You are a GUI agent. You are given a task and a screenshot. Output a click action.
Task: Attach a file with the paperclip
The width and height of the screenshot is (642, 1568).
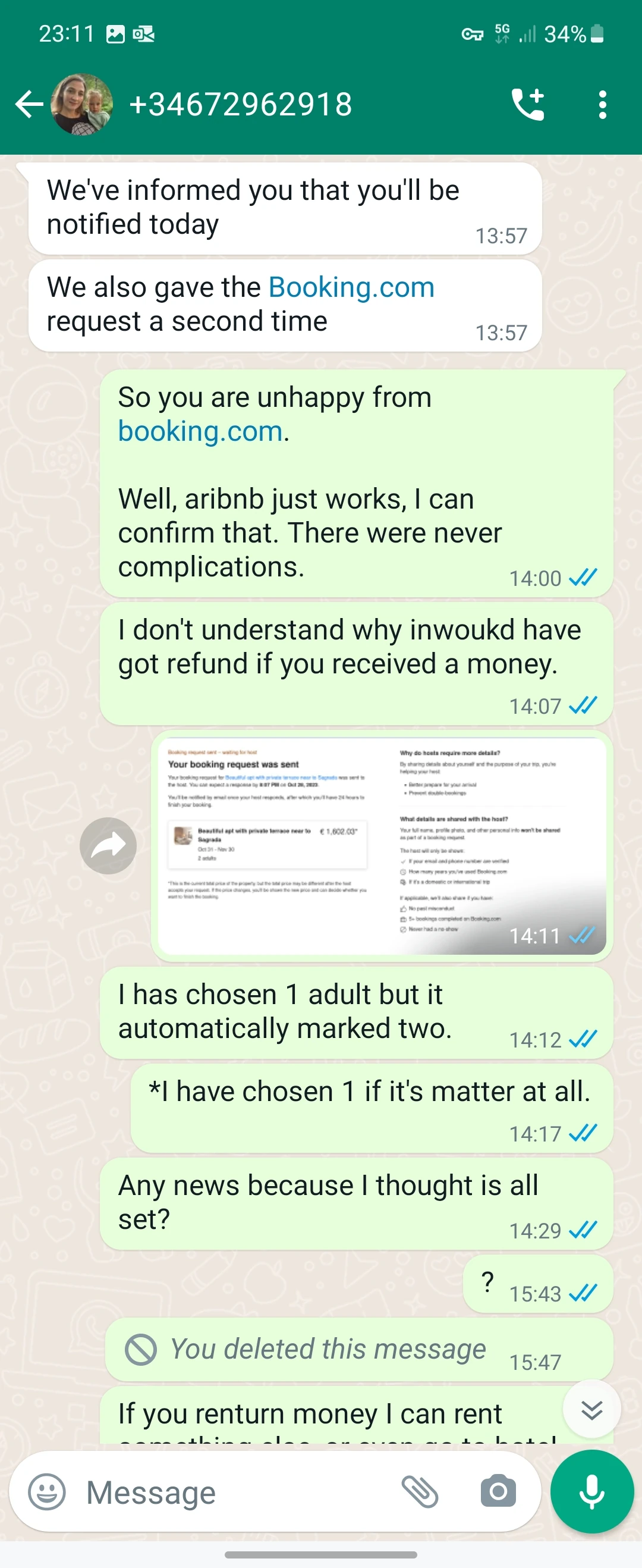420,1492
